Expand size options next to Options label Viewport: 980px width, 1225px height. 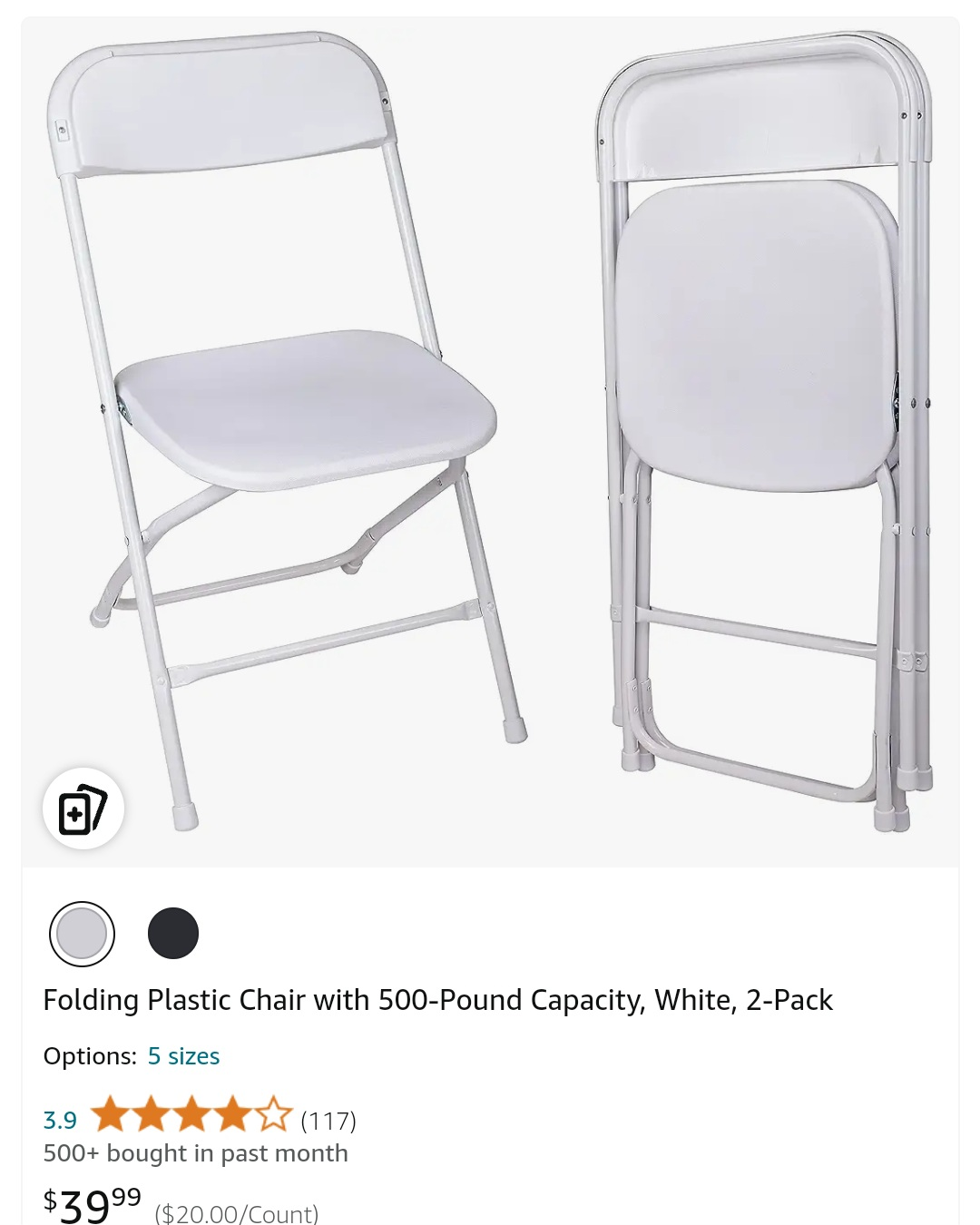click(183, 1055)
